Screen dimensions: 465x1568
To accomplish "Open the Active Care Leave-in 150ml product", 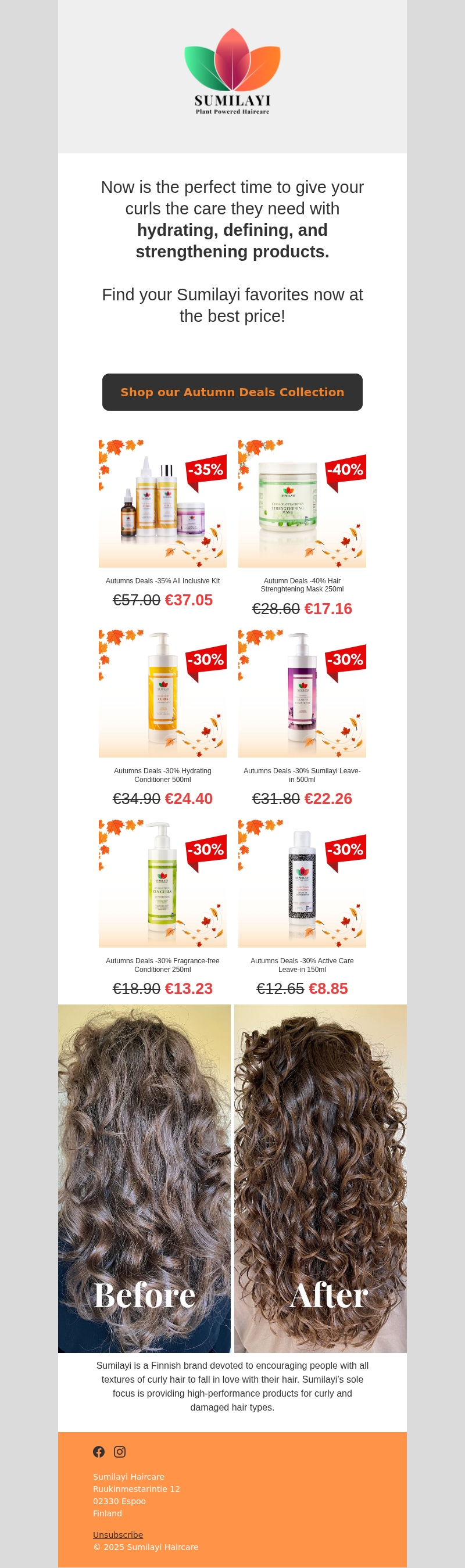I will (x=302, y=883).
